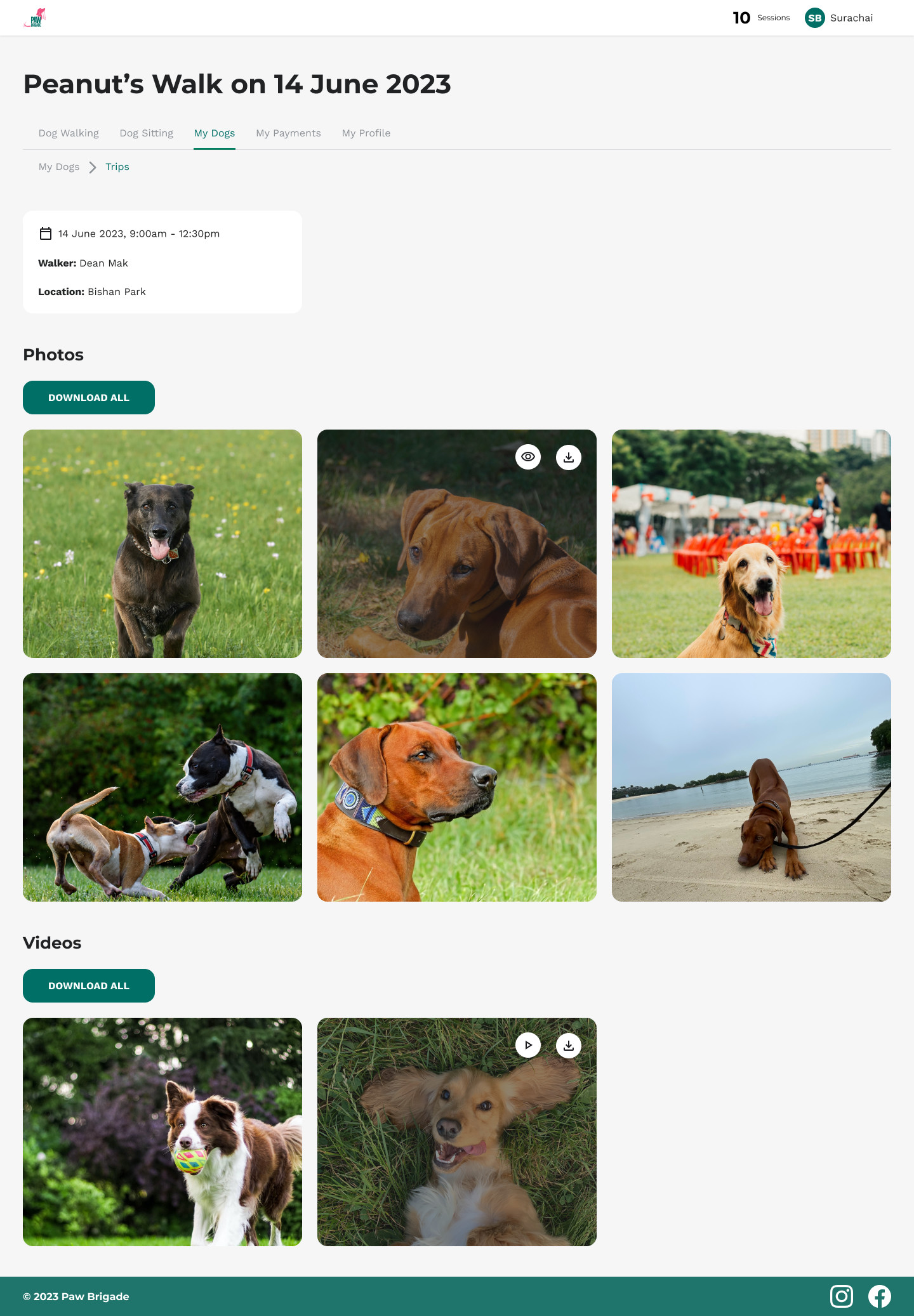Download all photos from the walk
Screen dimensions: 914x1316
tap(89, 398)
